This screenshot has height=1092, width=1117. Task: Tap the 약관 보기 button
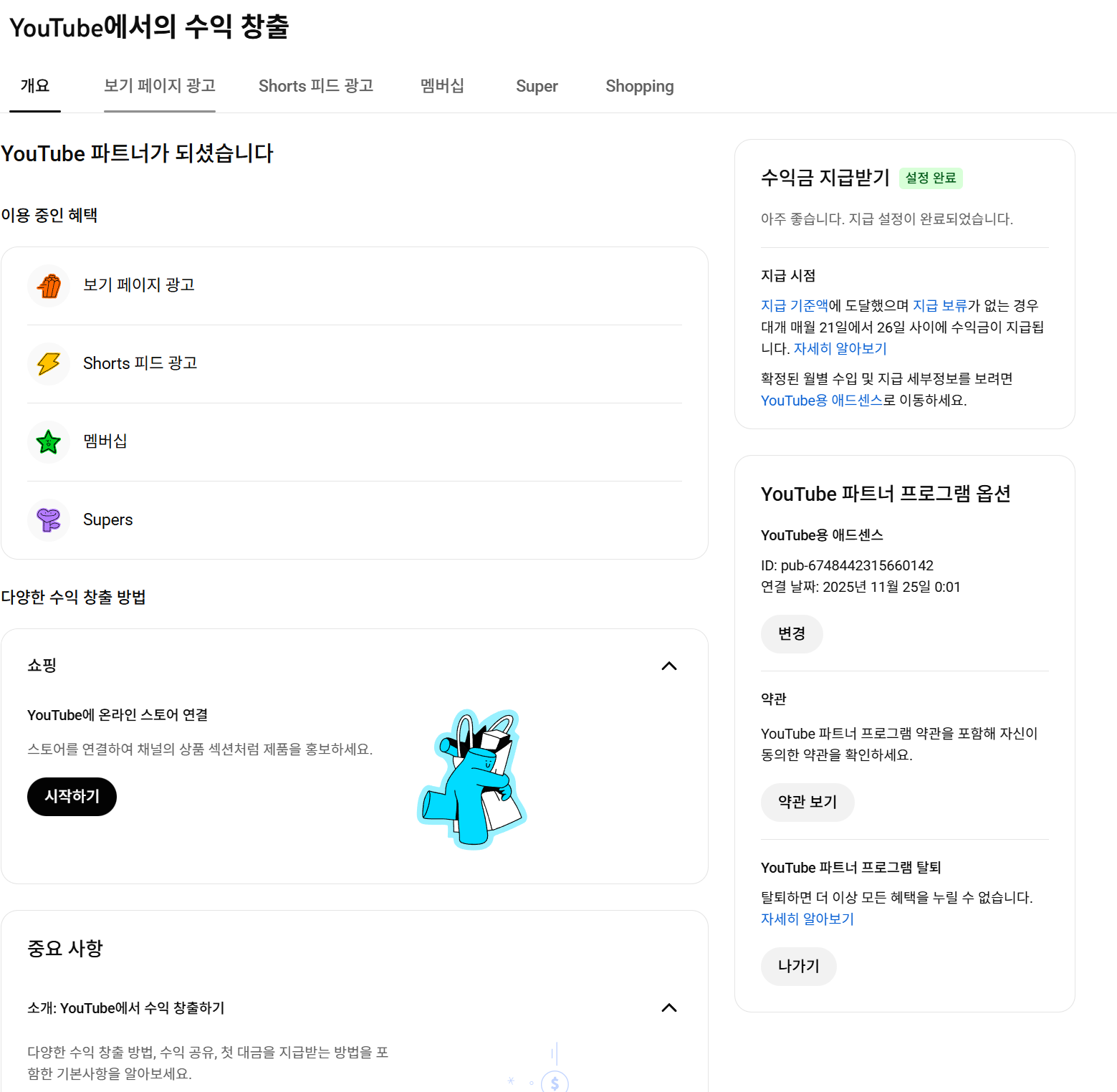pos(807,802)
